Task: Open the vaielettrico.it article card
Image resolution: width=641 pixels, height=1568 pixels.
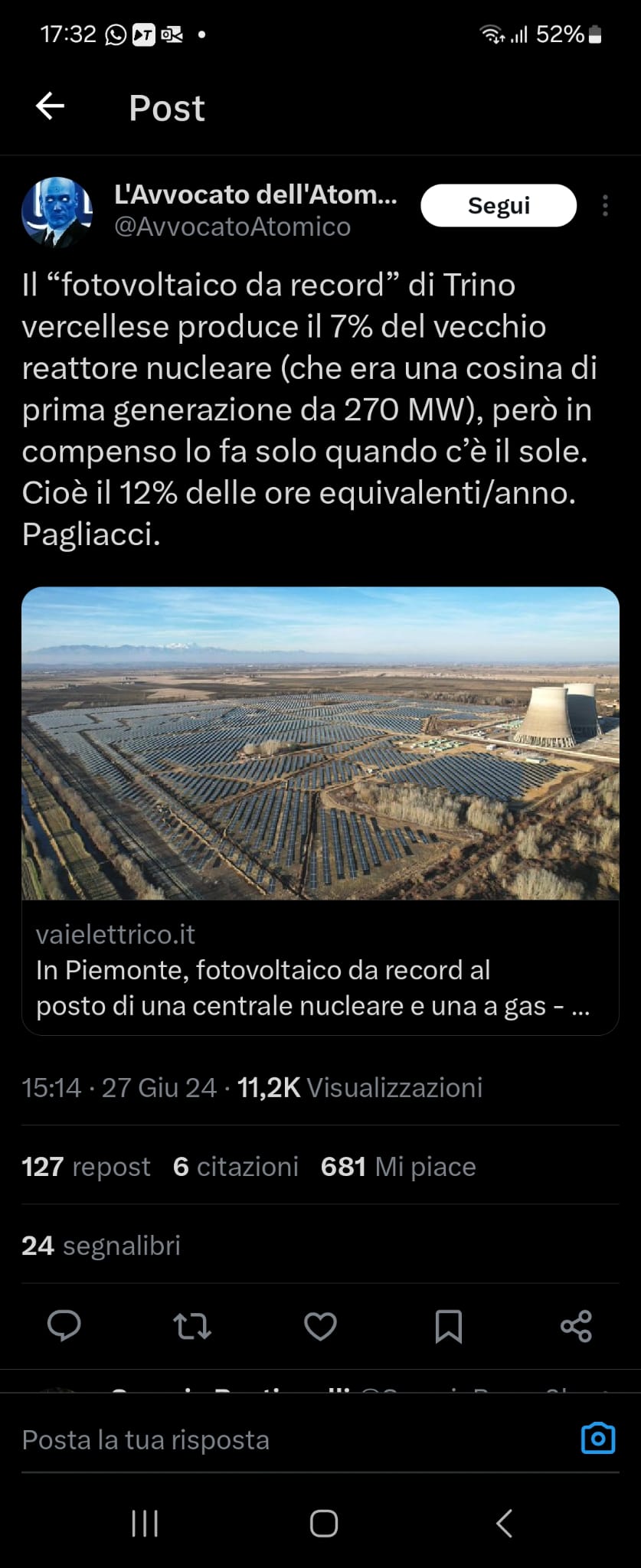Action: (x=320, y=810)
